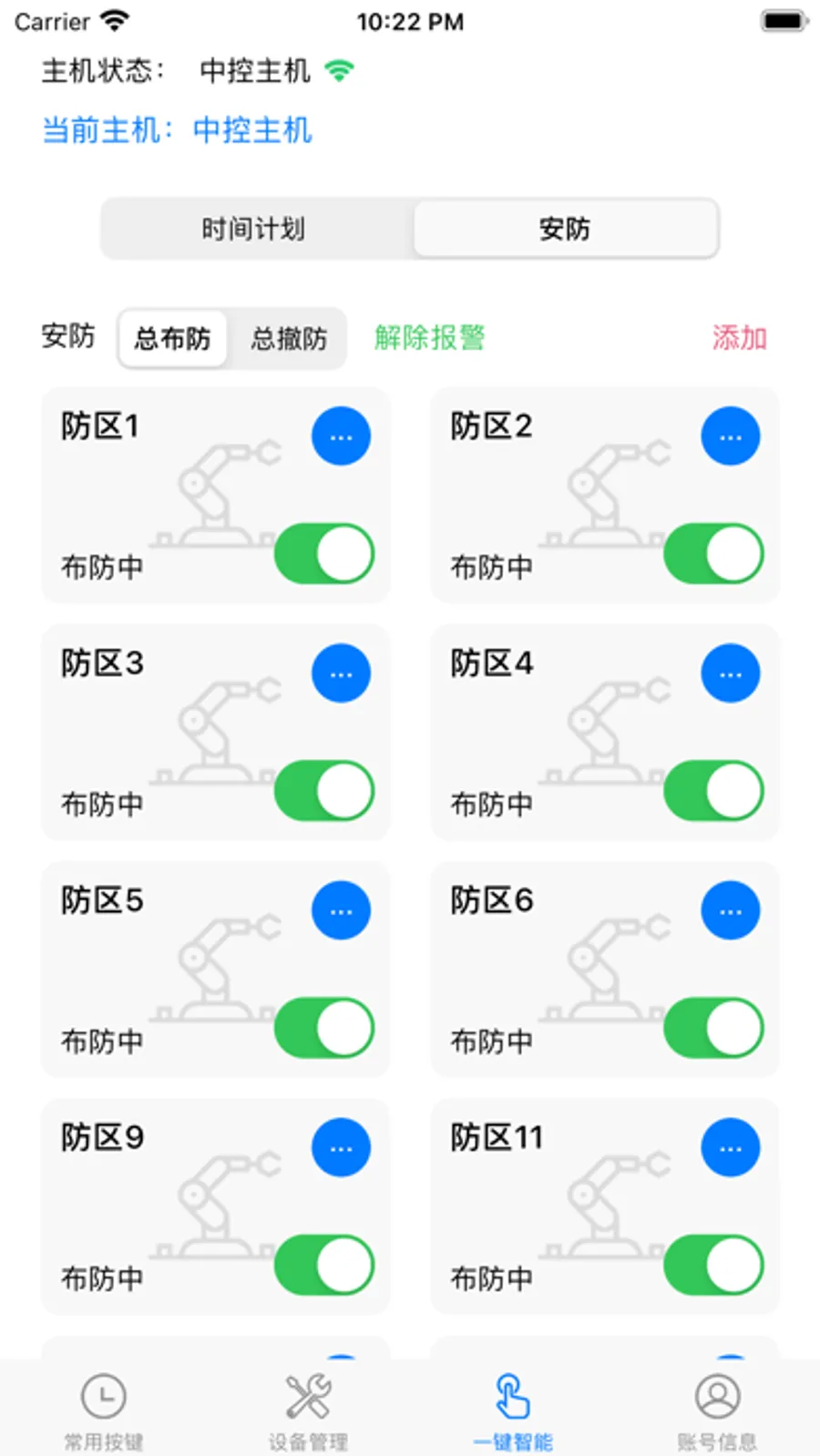Viewport: 820px width, 1456px height.
Task: Open options menu for 防区4
Action: coord(731,673)
